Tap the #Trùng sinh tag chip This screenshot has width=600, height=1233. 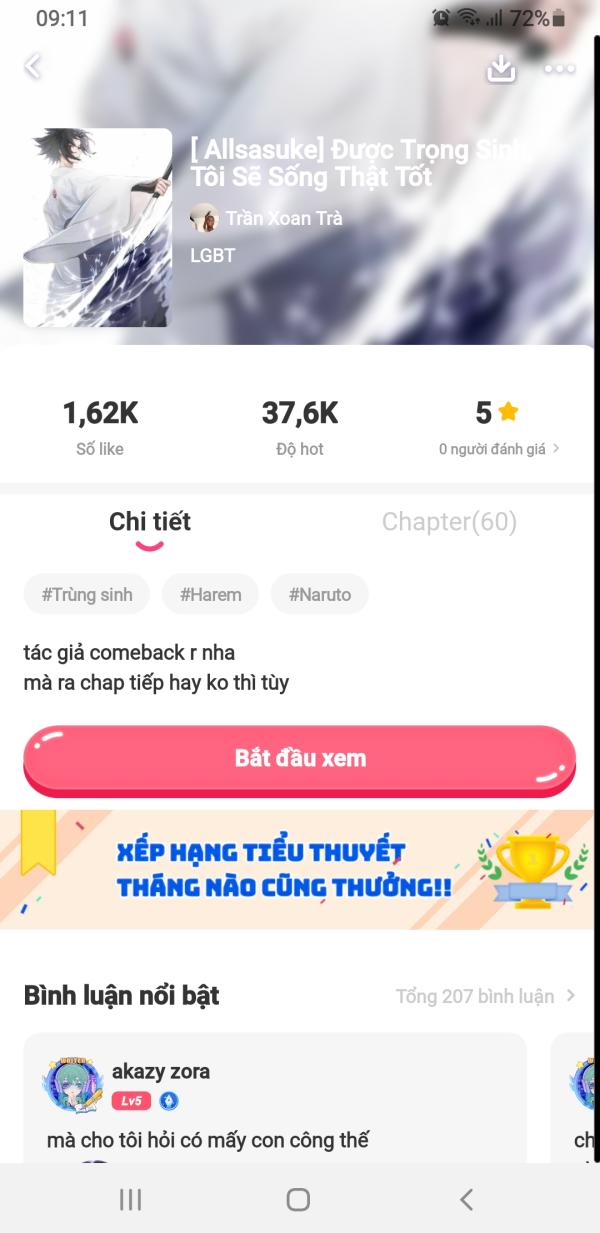tap(87, 594)
